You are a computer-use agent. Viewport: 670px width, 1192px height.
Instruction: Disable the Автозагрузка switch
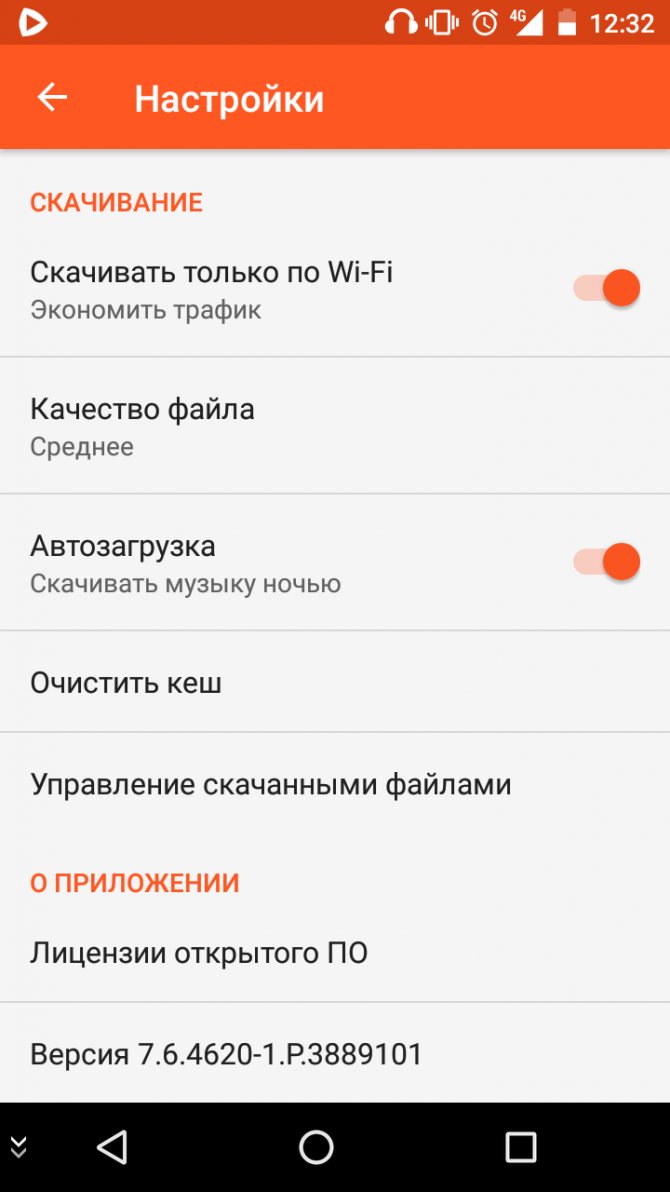click(606, 562)
